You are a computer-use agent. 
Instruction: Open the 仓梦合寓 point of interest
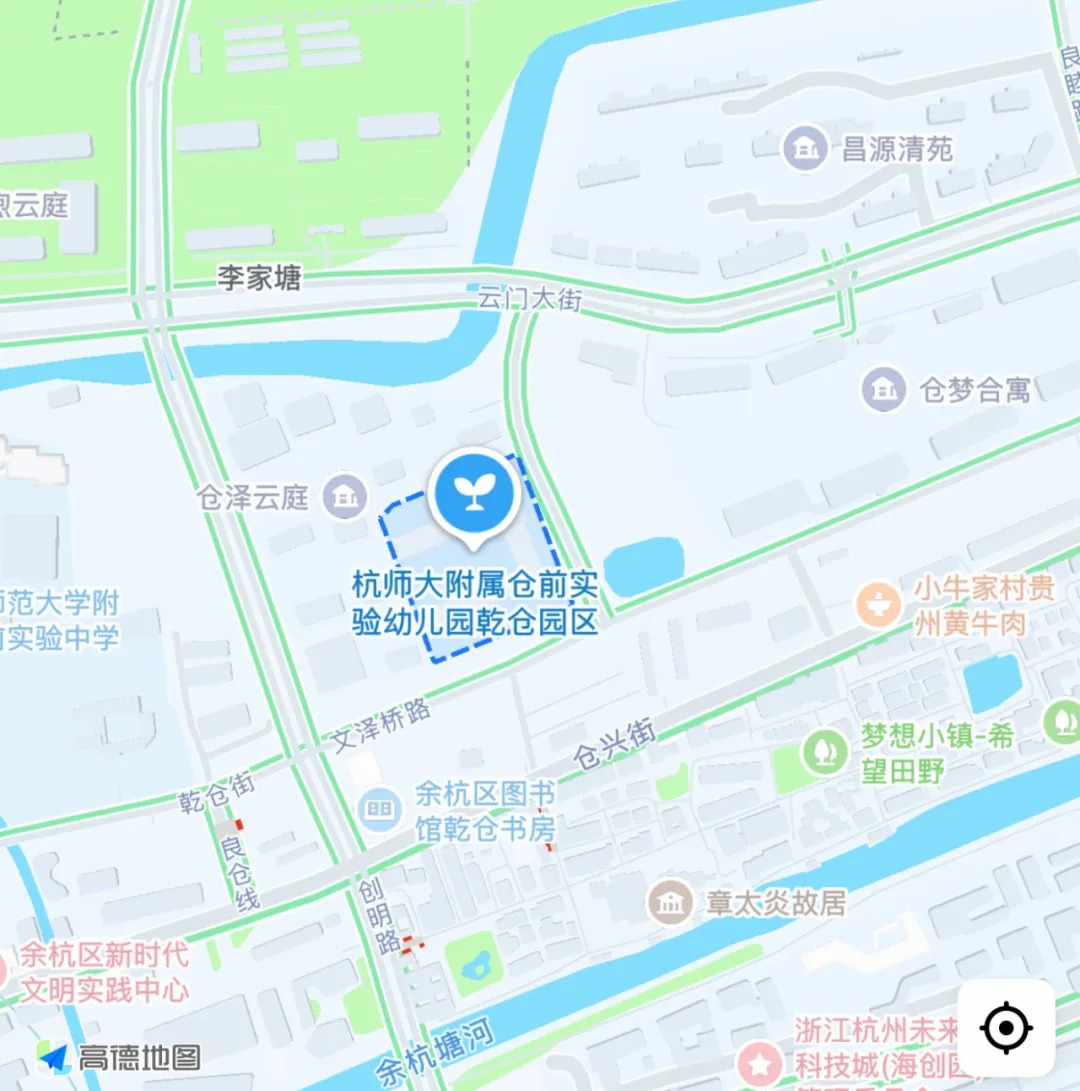pos(884,389)
